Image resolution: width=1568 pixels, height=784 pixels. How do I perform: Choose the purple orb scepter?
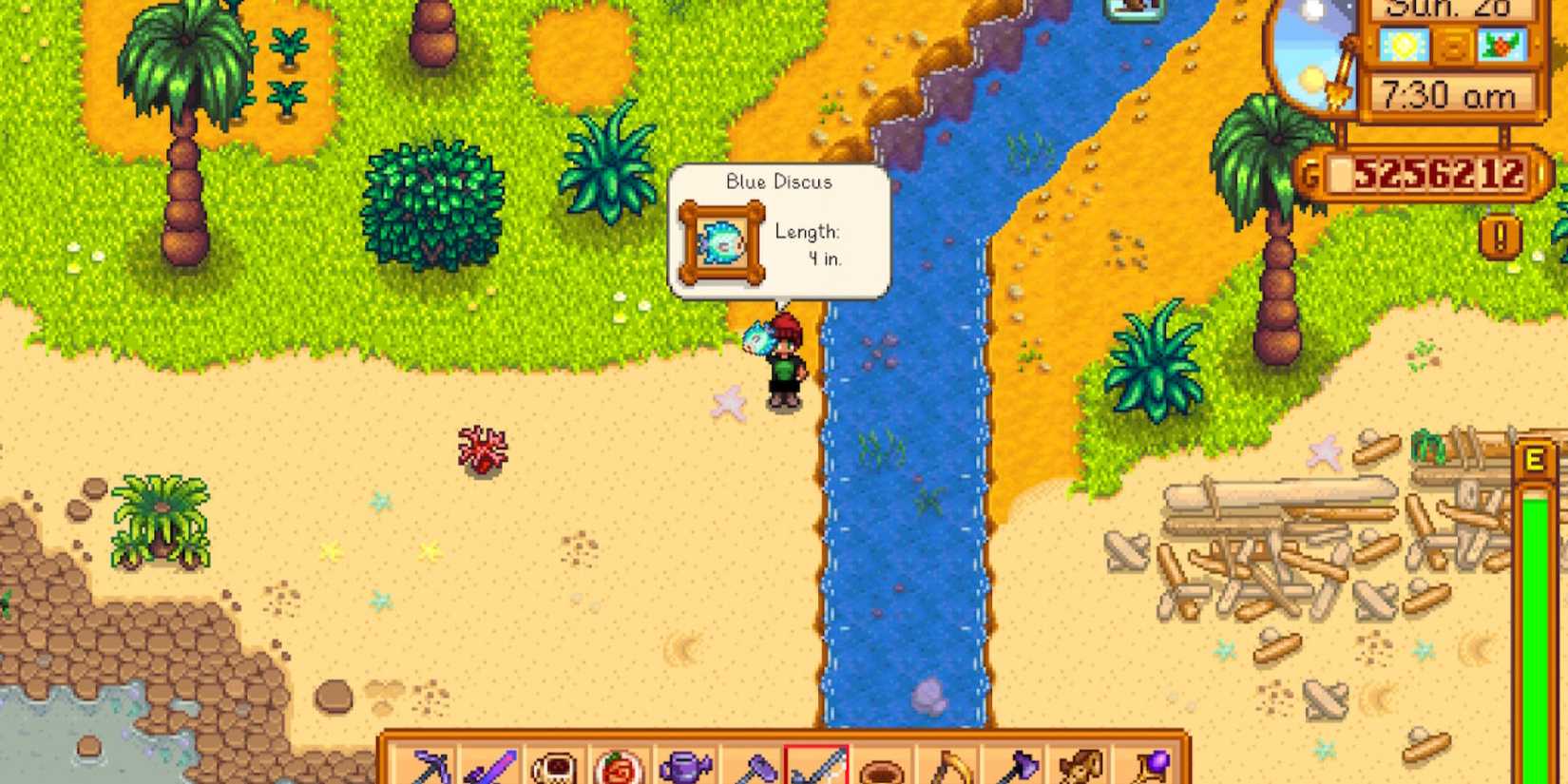click(1147, 766)
